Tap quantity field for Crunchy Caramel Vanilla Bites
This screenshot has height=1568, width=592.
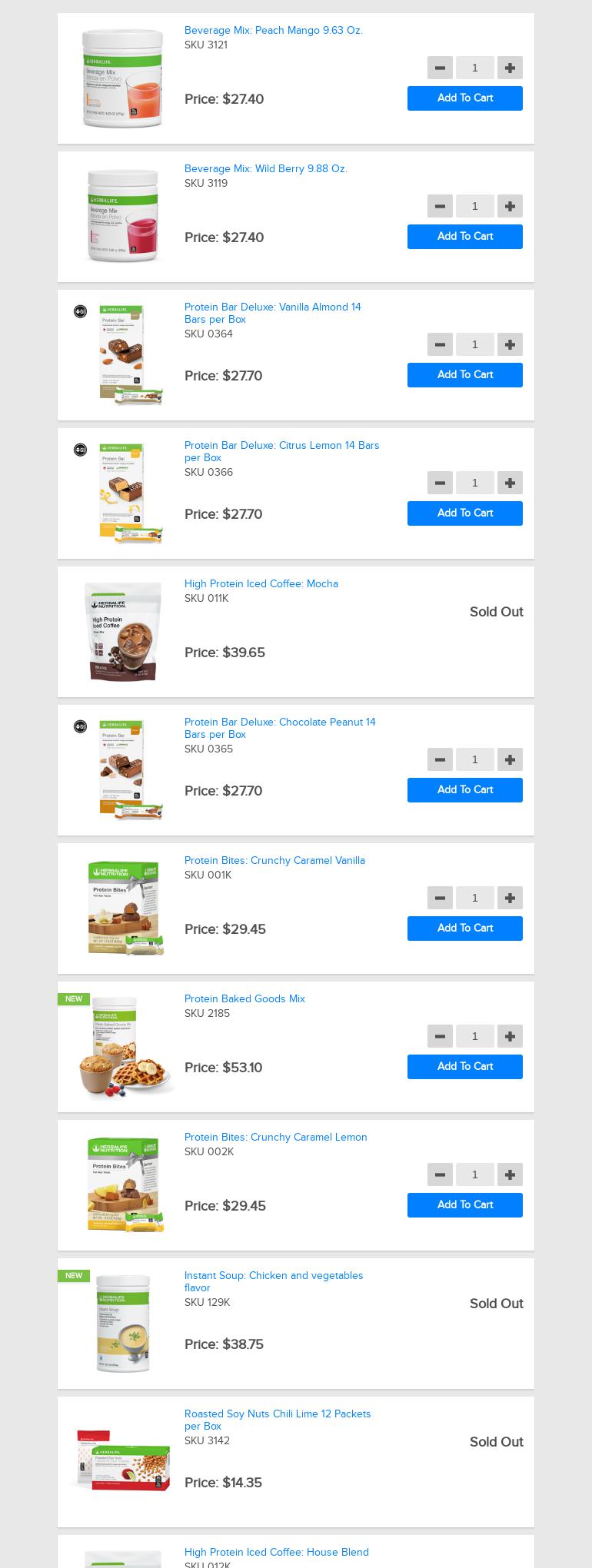pyautogui.click(x=475, y=898)
